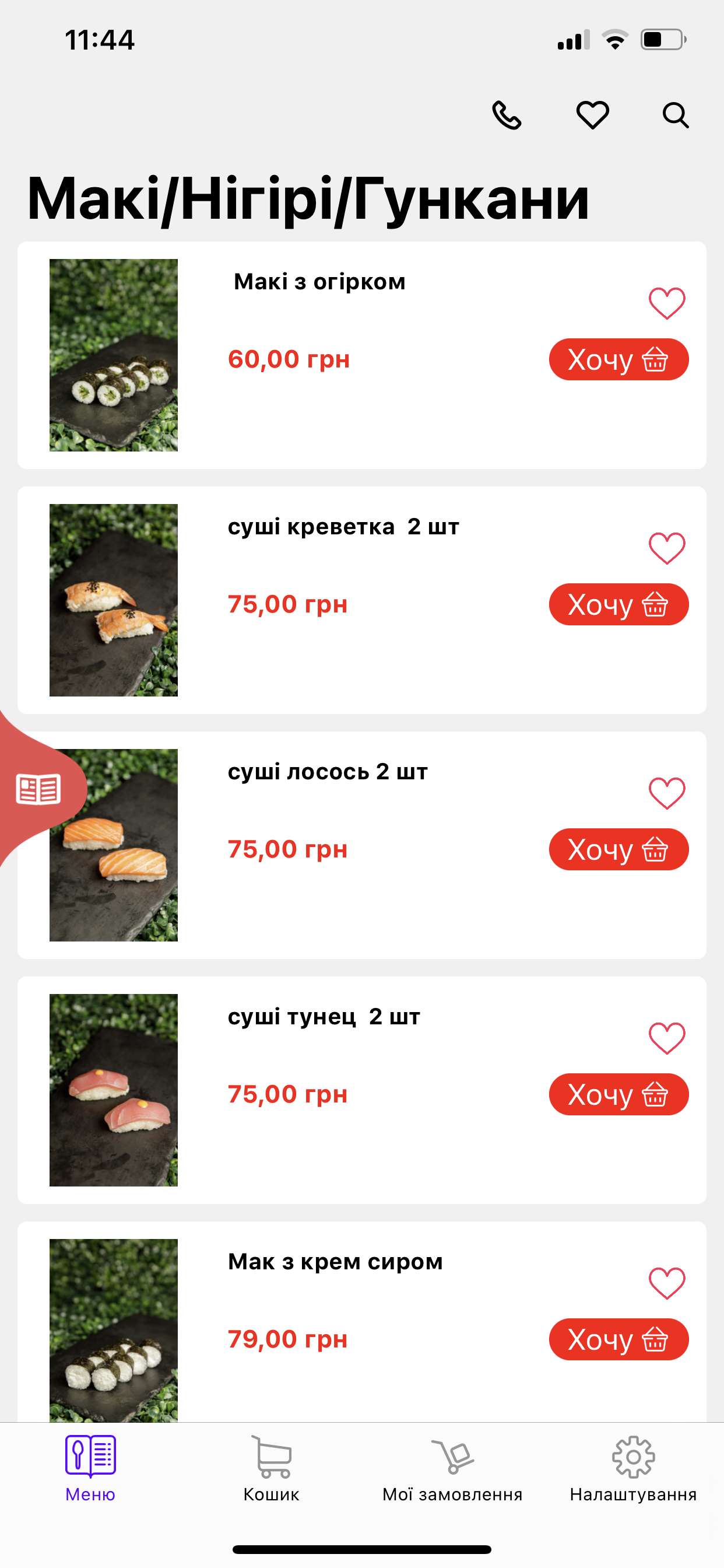The image size is (724, 1568).
Task: Go to the Налаштування tab
Action: tap(633, 1469)
